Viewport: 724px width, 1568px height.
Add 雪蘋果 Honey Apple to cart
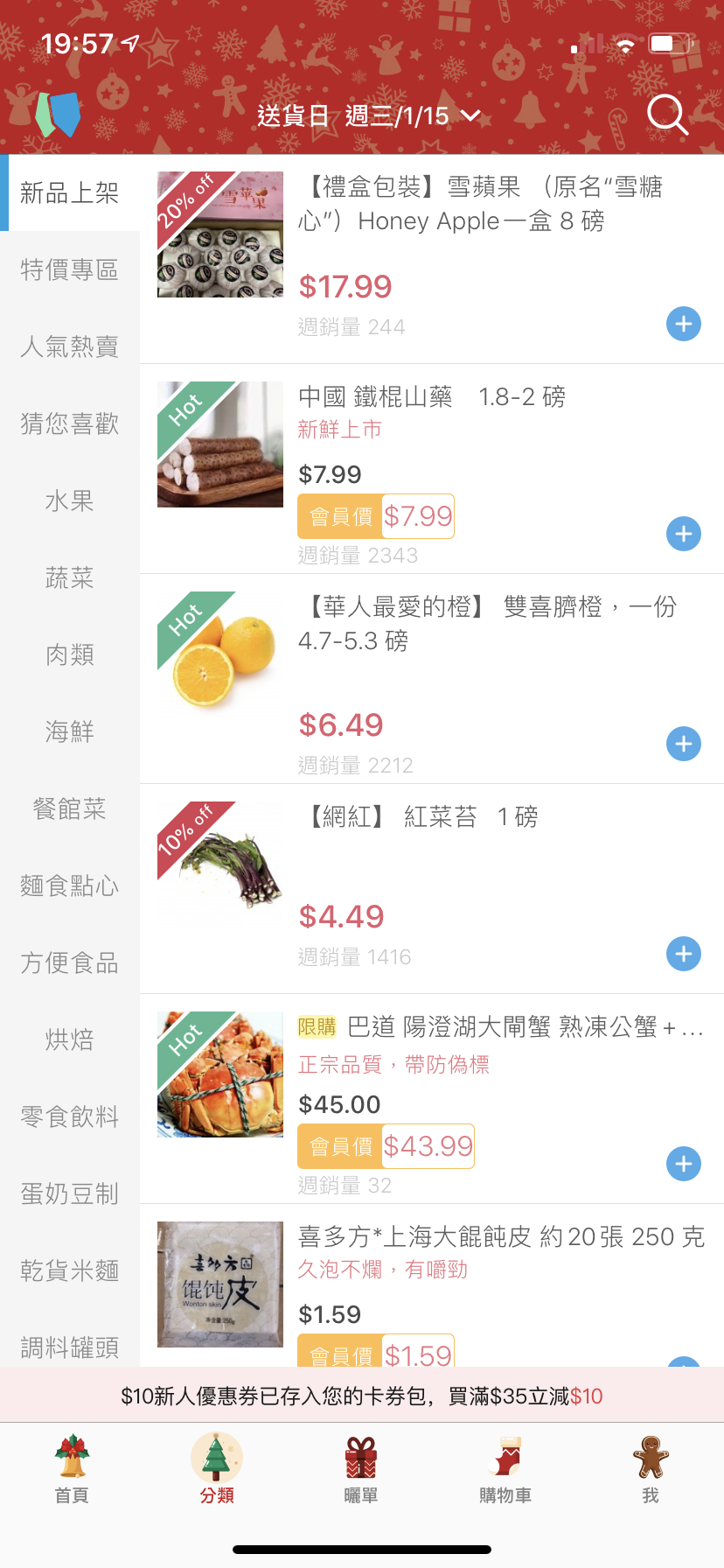684,324
